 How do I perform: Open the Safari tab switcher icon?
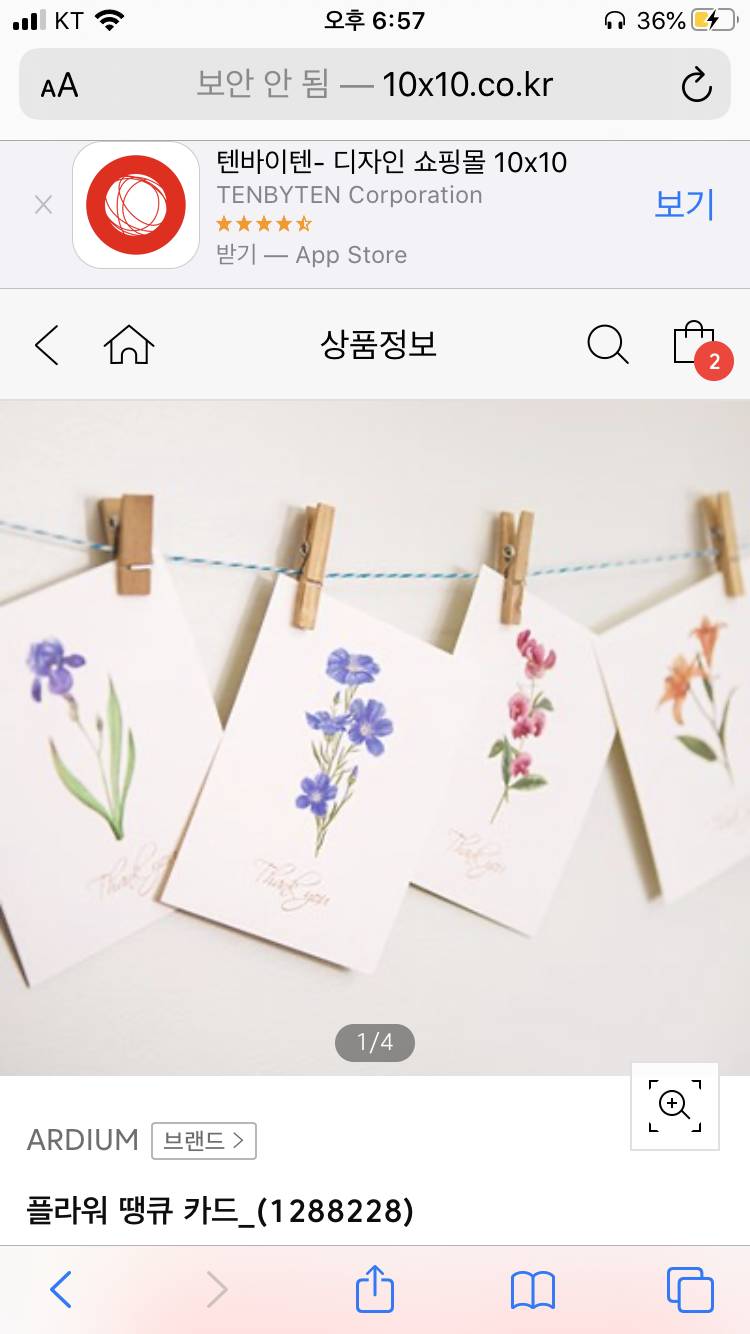[x=690, y=1289]
